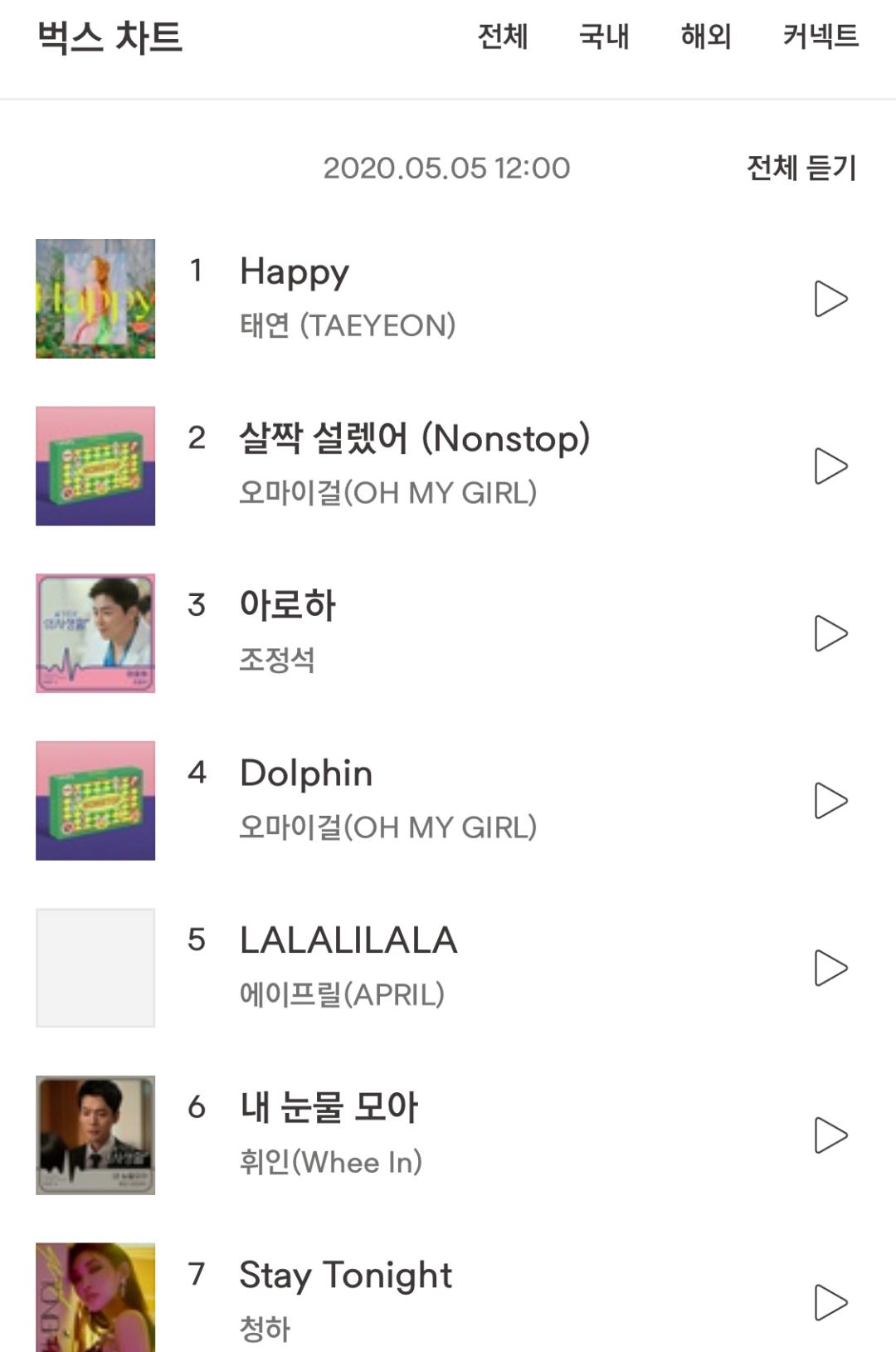Play Dolphin by 오마이걸
The height and width of the screenshot is (1352, 896).
(x=830, y=801)
